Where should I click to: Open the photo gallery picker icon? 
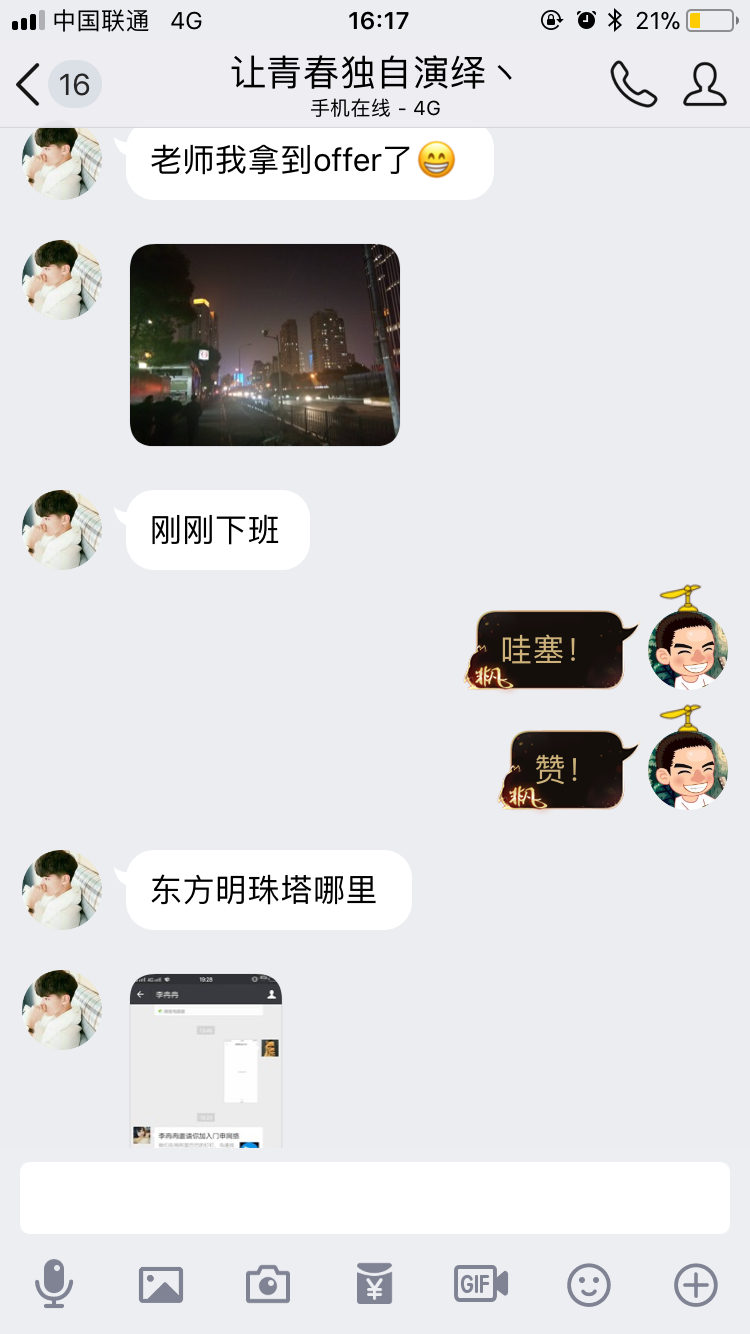pyautogui.click(x=162, y=1285)
